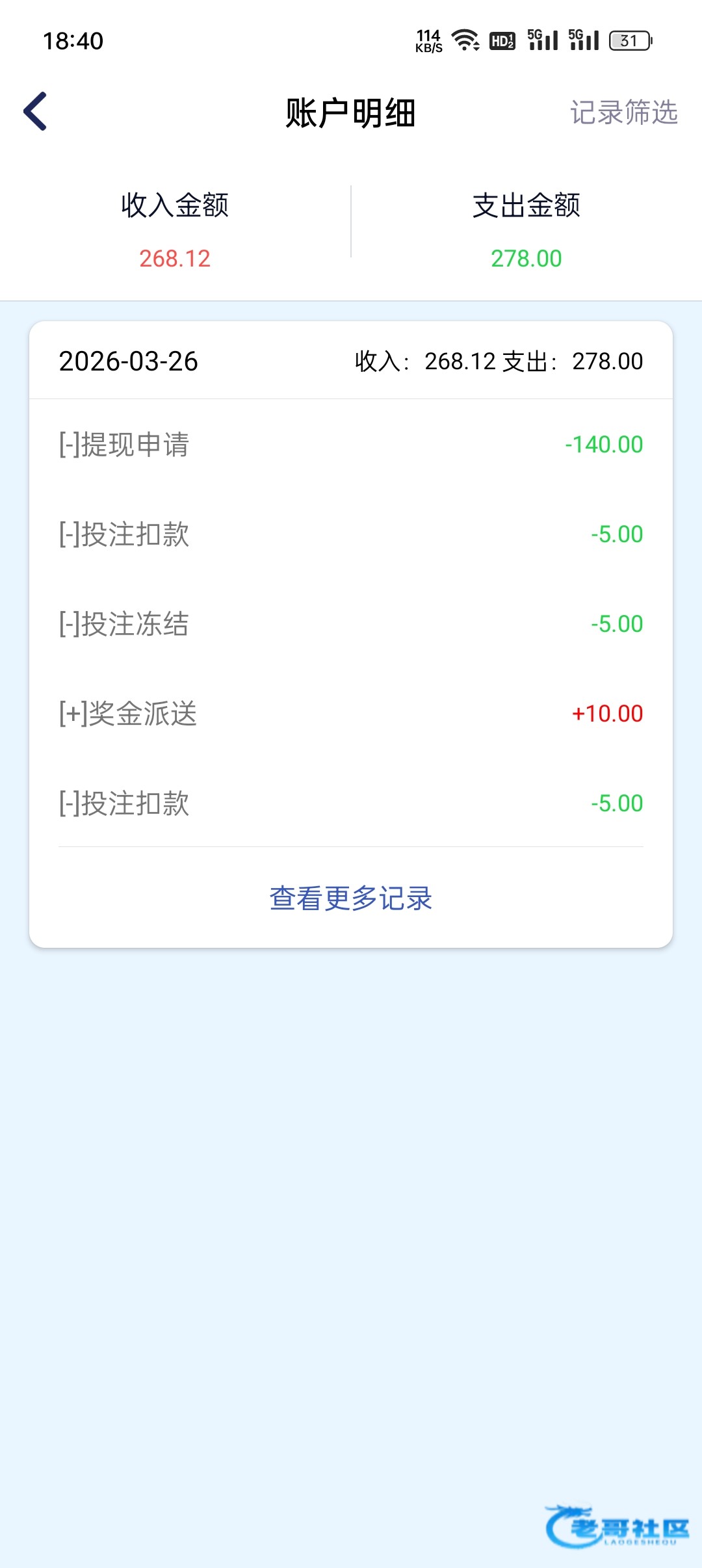Tap 查看更多记录 to view more records
This screenshot has height=1568, width=702.
point(351,898)
